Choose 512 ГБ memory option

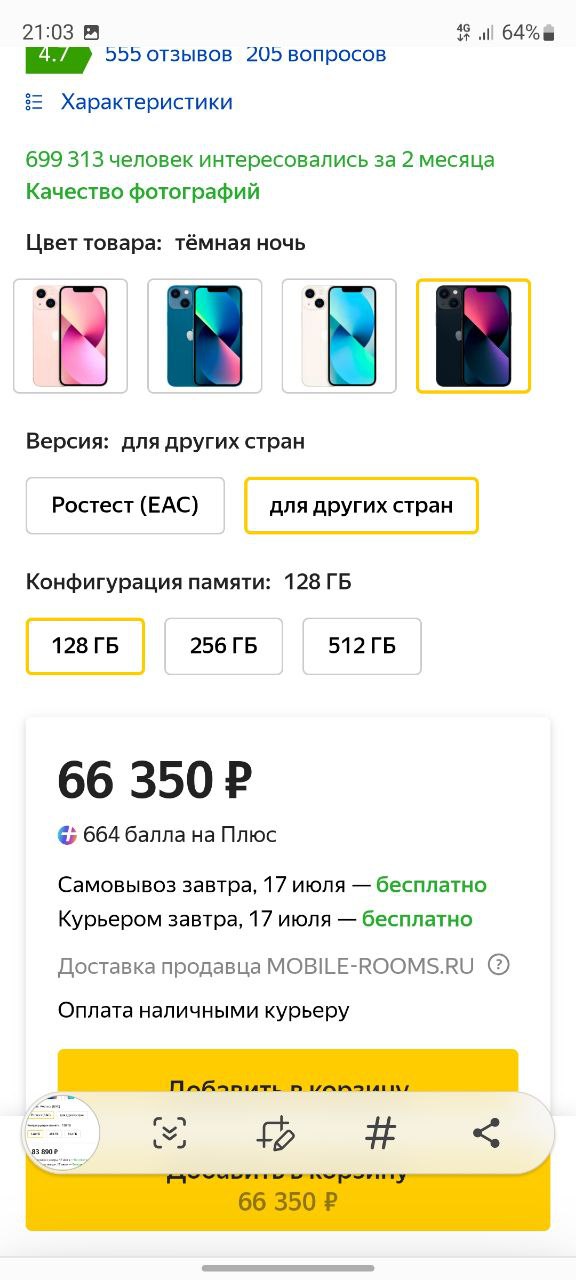(362, 646)
